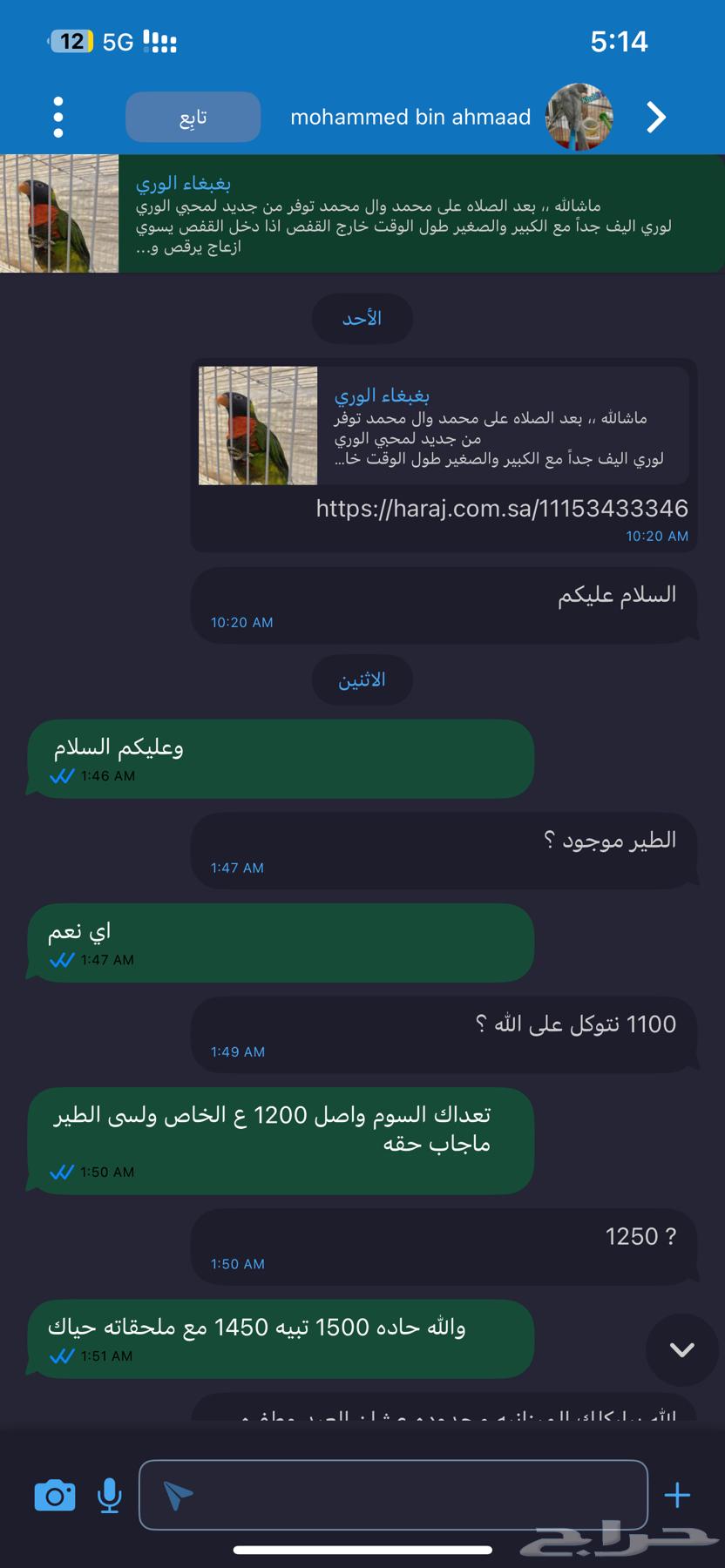Open mohammed bin ahmaad's profile picture
This screenshot has width=725, height=1568.
[579, 117]
